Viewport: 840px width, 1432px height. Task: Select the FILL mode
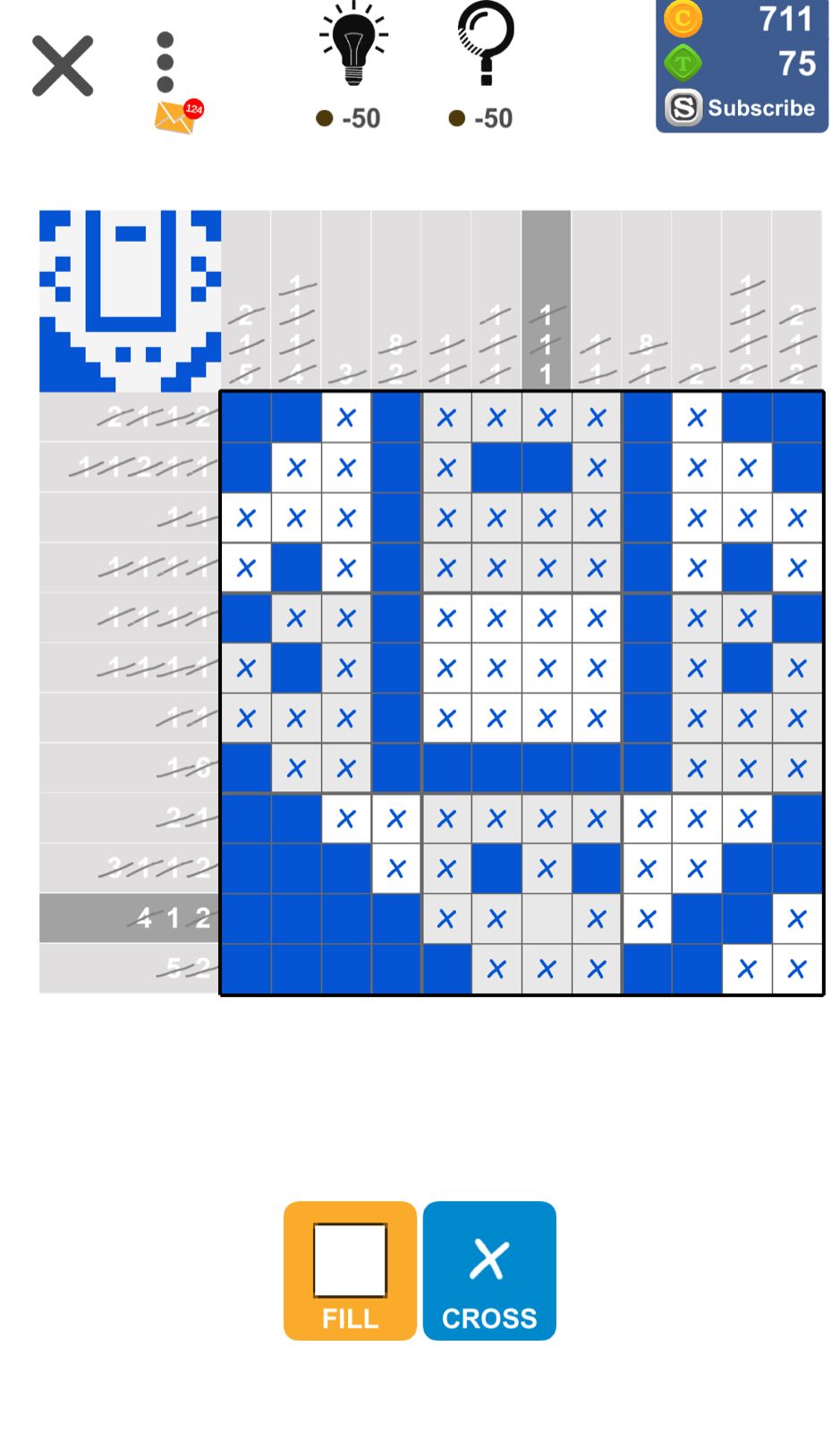(350, 1270)
